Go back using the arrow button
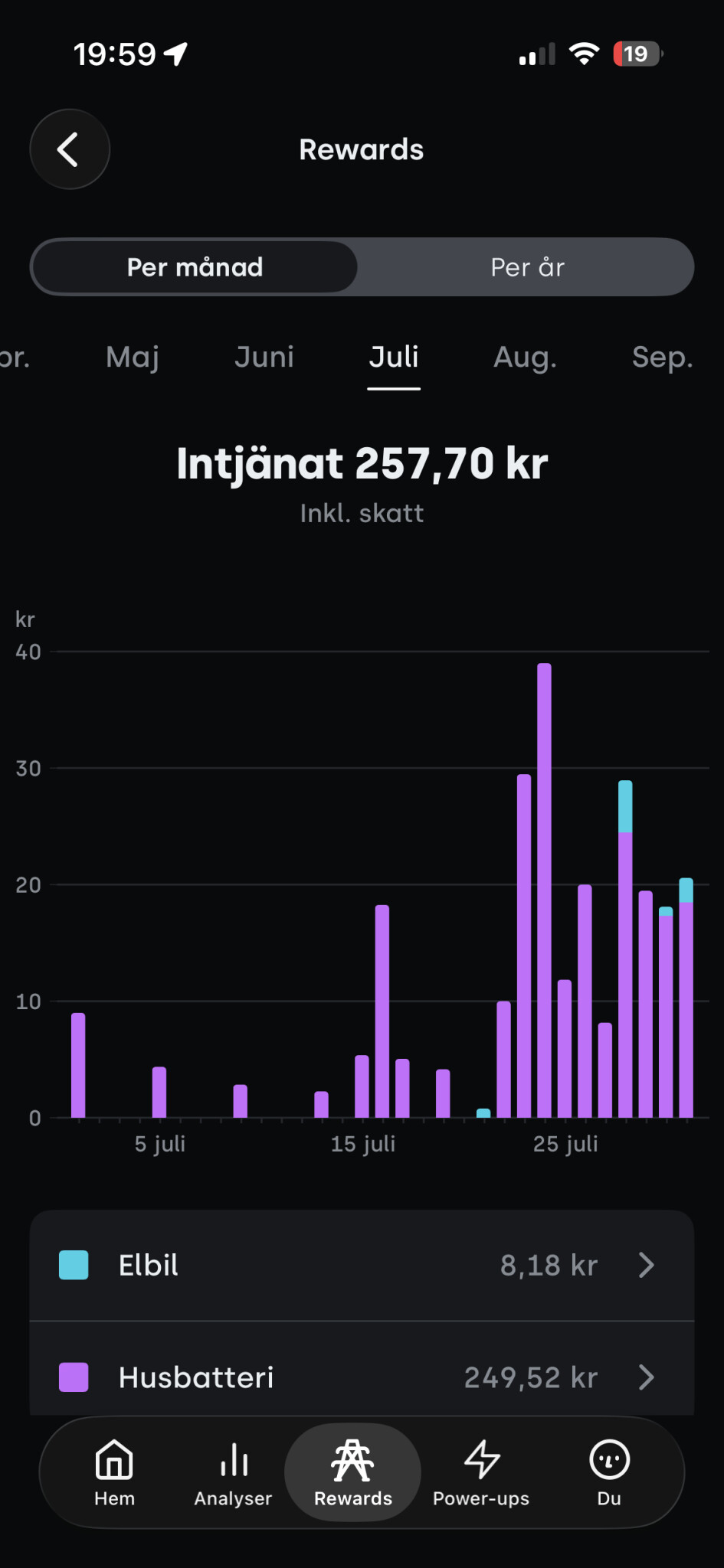This screenshot has width=724, height=1568. (70, 149)
